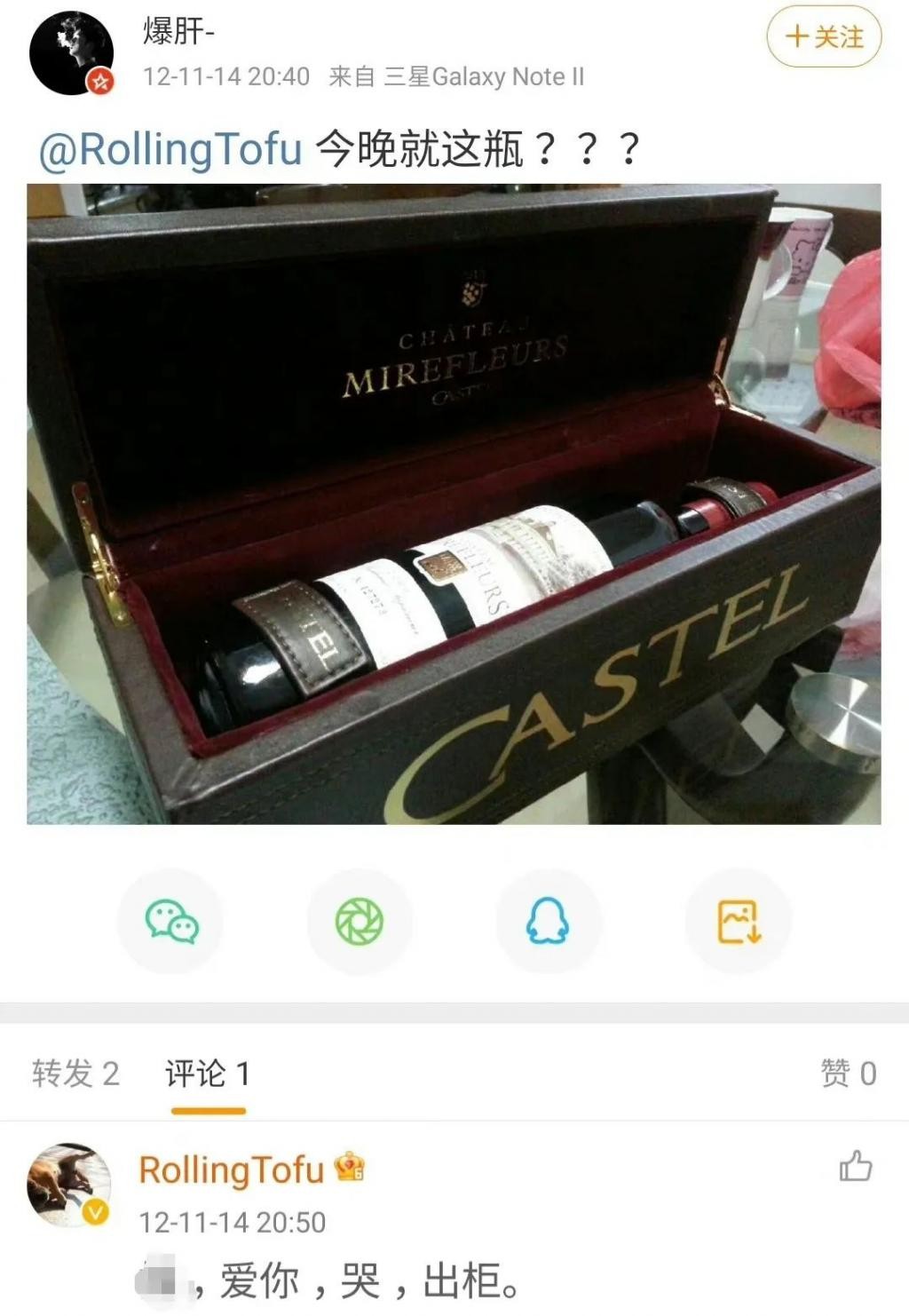The width and height of the screenshot is (909, 1316).
Task: Select the 评论 1 tab
Action: 208,1074
